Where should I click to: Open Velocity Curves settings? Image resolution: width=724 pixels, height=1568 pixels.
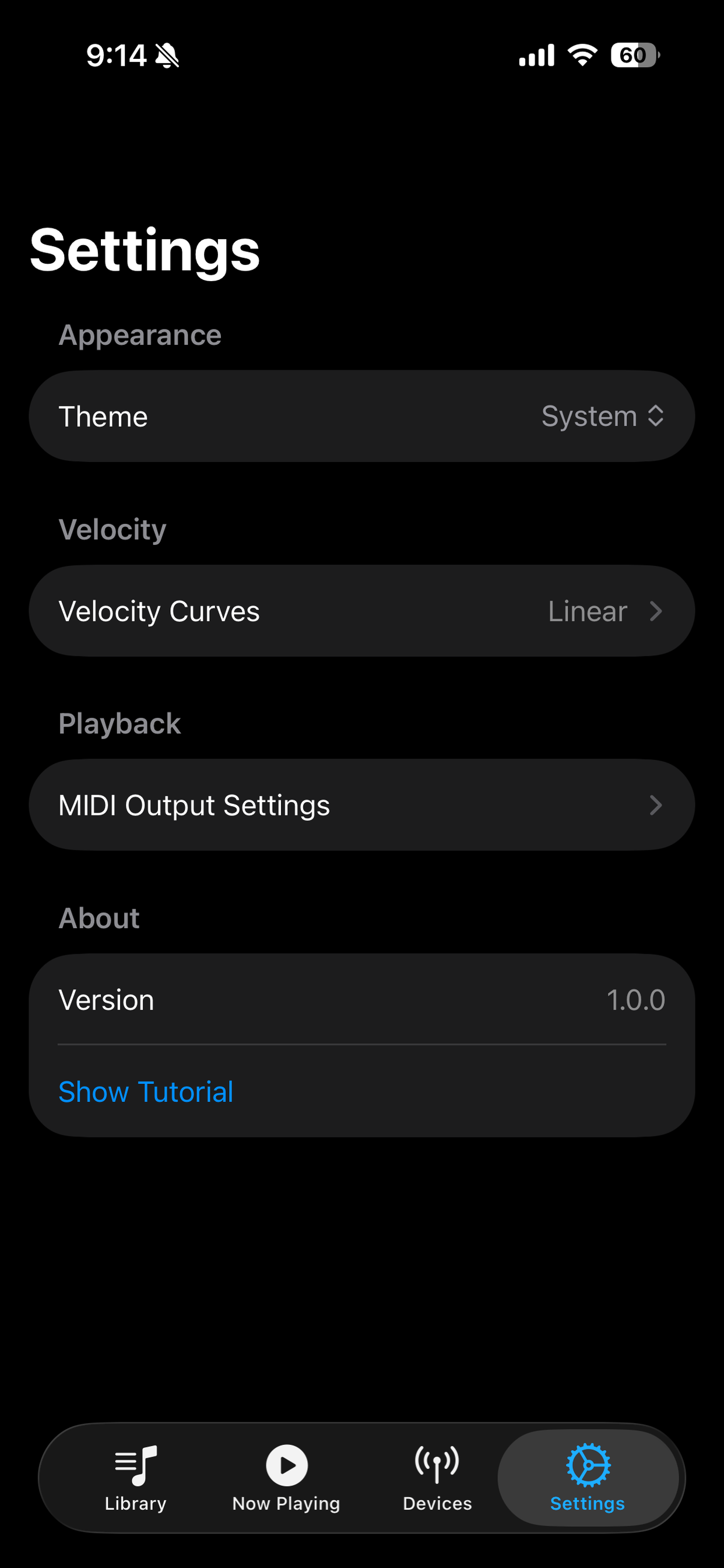[361, 611]
